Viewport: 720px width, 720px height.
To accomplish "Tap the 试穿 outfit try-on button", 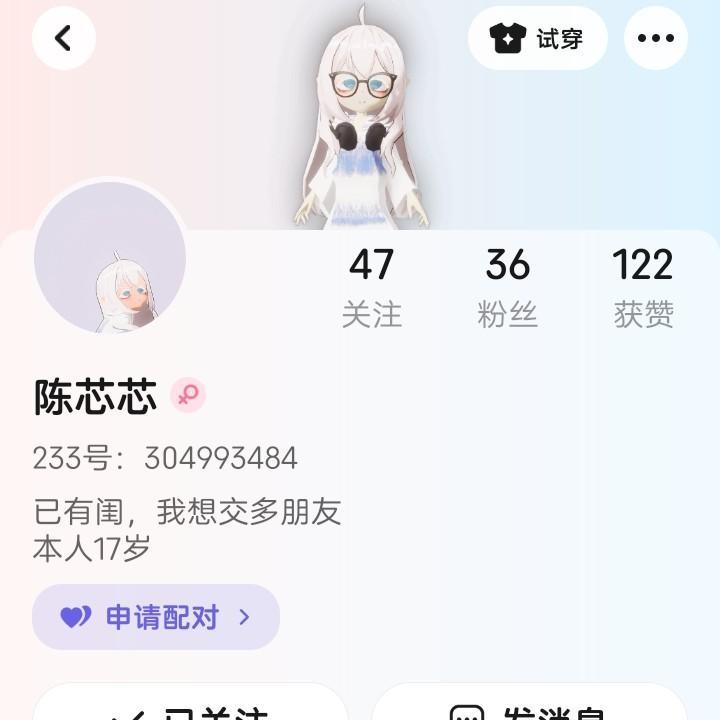I will pyautogui.click(x=538, y=38).
